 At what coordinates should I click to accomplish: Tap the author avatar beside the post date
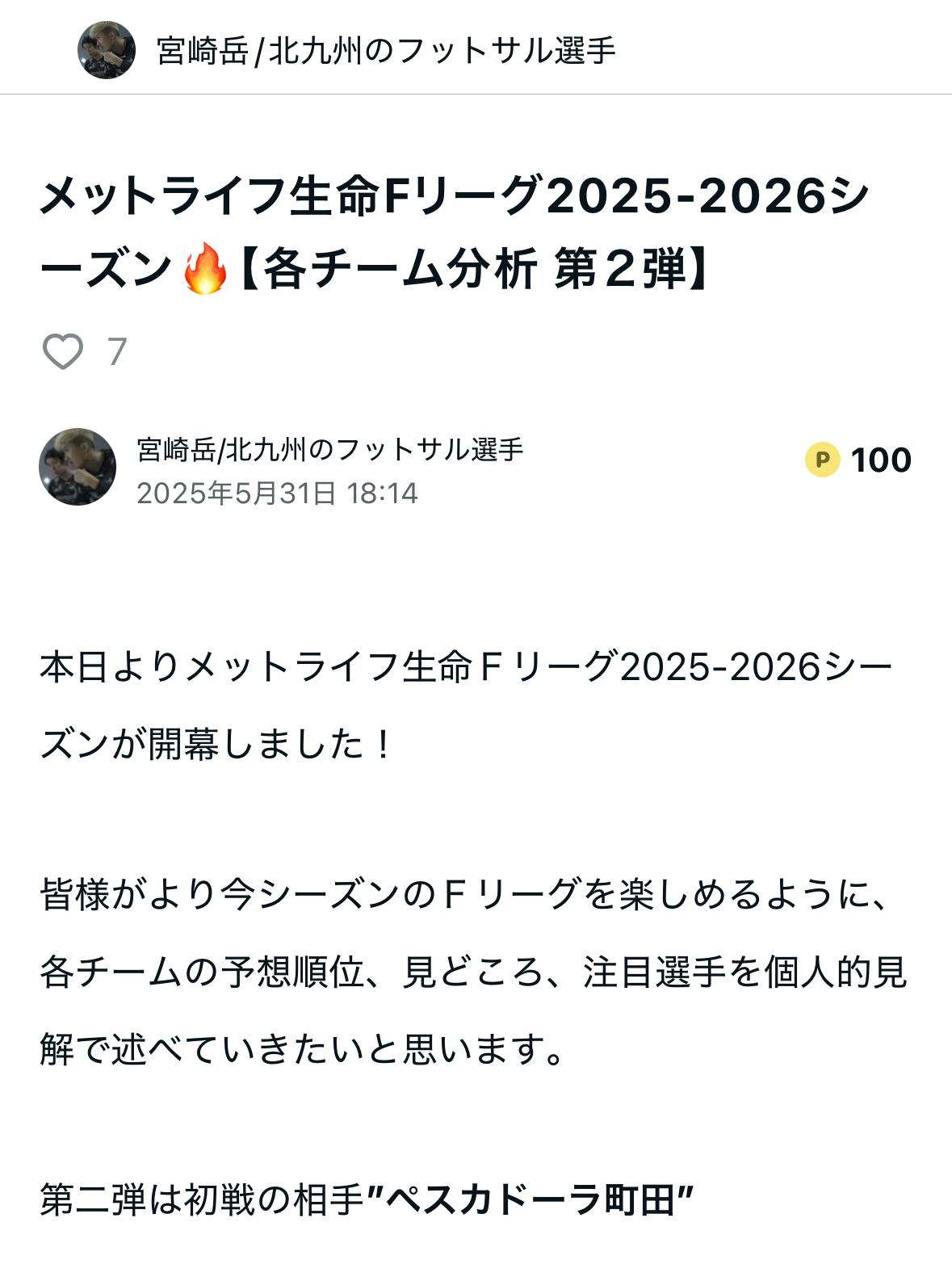78,467
